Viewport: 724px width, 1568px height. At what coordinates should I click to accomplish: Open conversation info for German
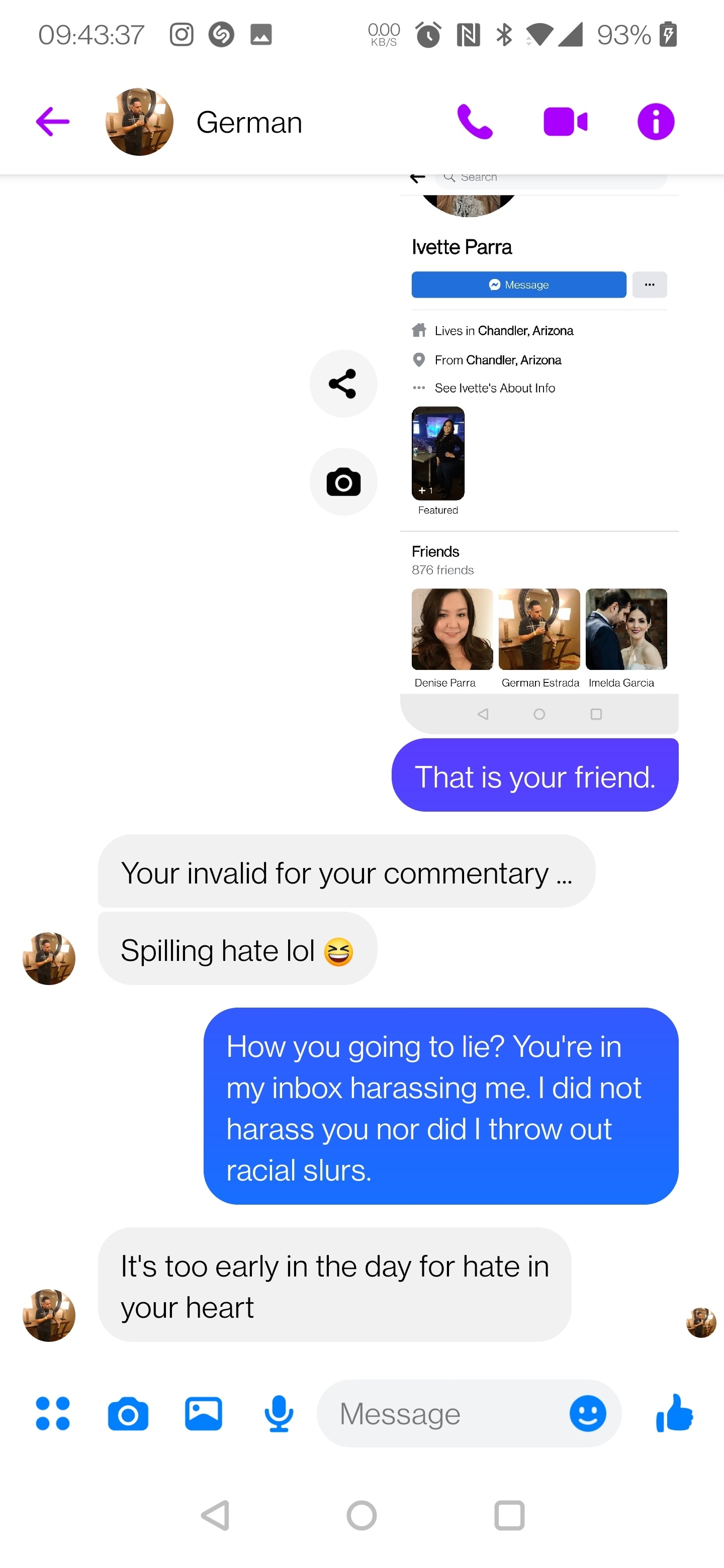tap(655, 122)
